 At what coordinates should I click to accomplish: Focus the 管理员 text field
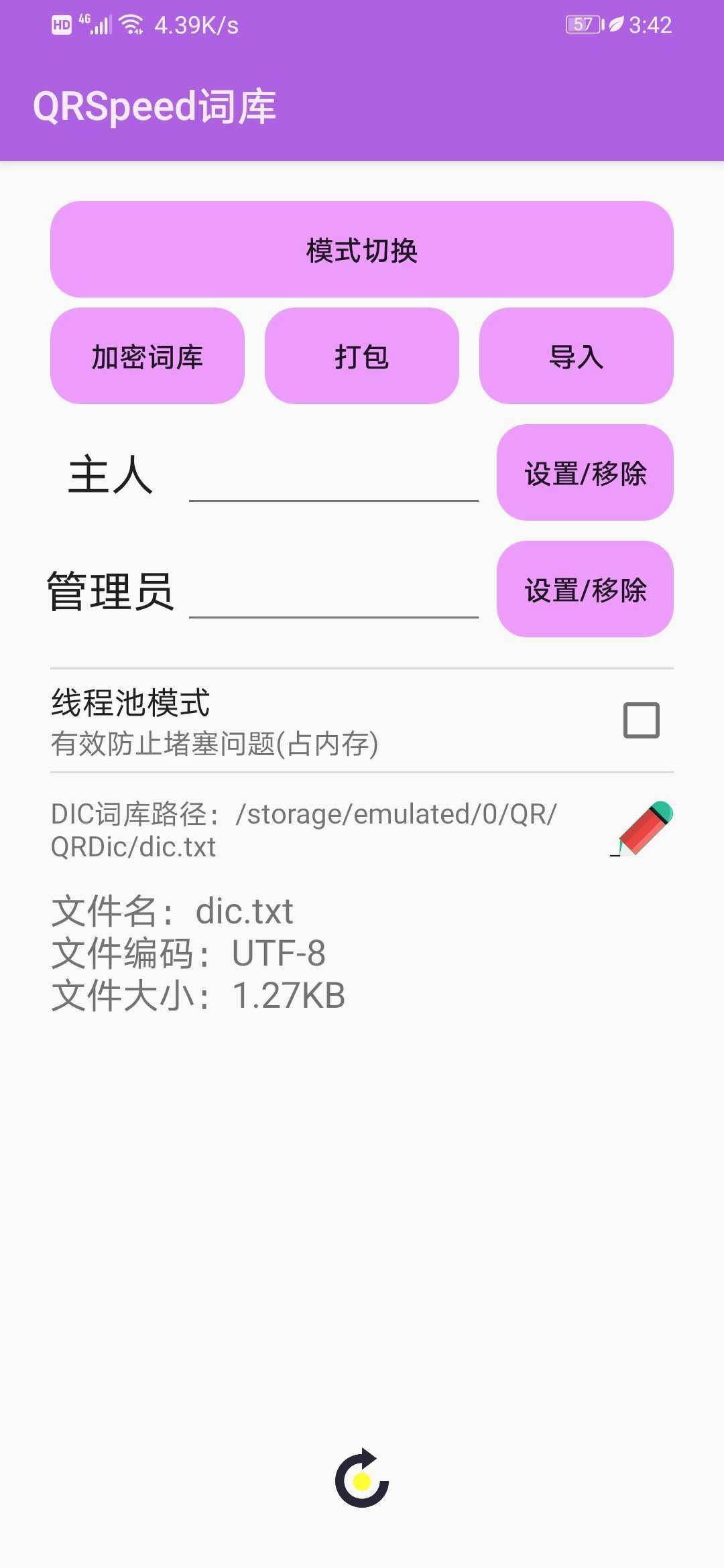pos(334,591)
